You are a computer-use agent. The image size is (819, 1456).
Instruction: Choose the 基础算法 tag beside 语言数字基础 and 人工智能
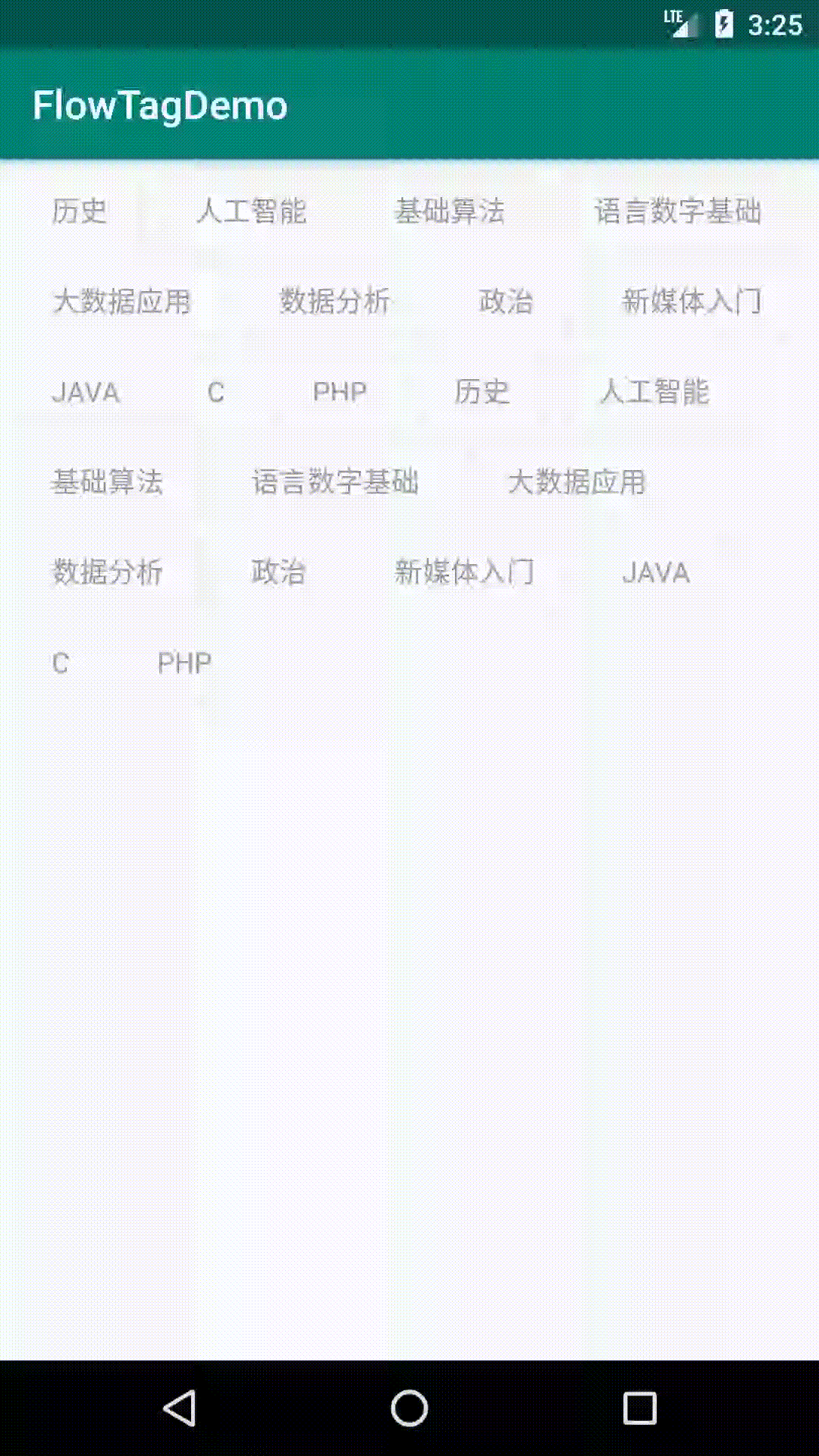(450, 211)
